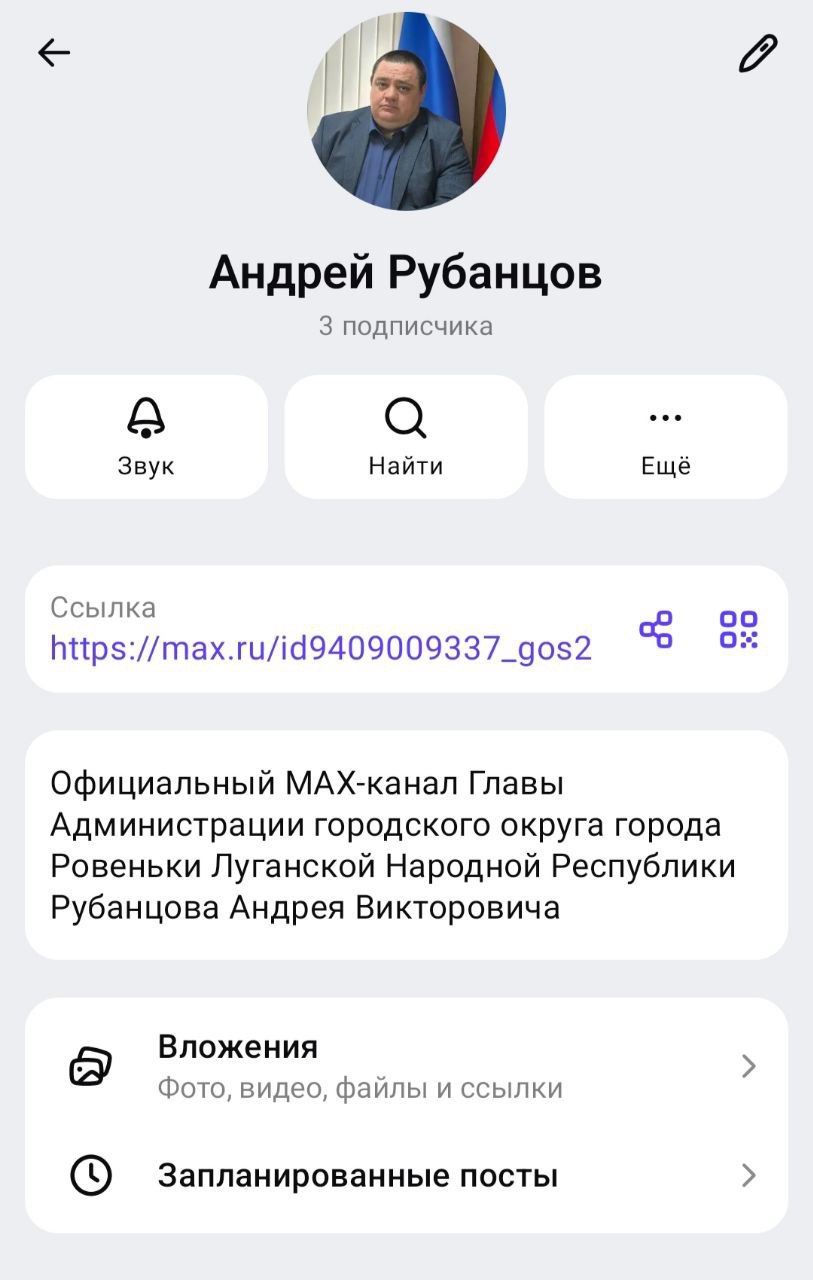Open Вложения attachments
The image size is (813, 1280).
[x=406, y=1066]
